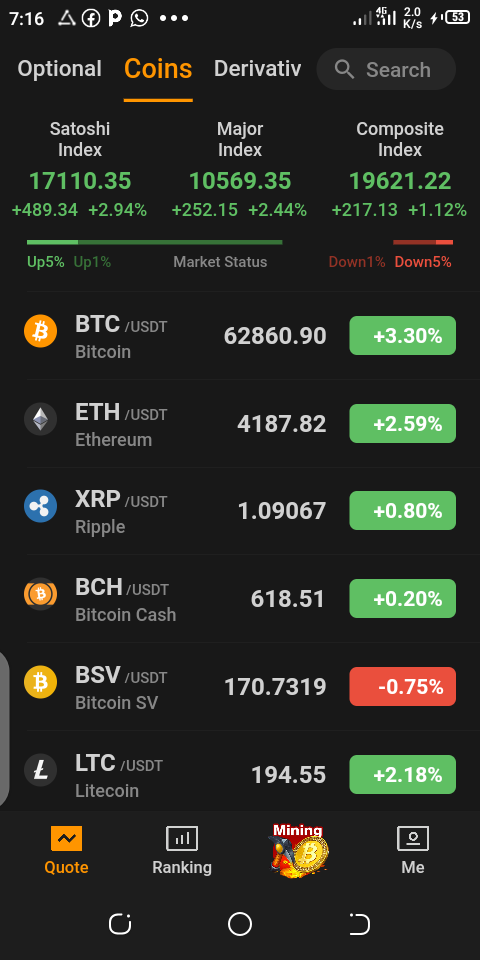Screen dimensions: 480x960
Task: Open the Satoshi Index details
Action: click(80, 169)
